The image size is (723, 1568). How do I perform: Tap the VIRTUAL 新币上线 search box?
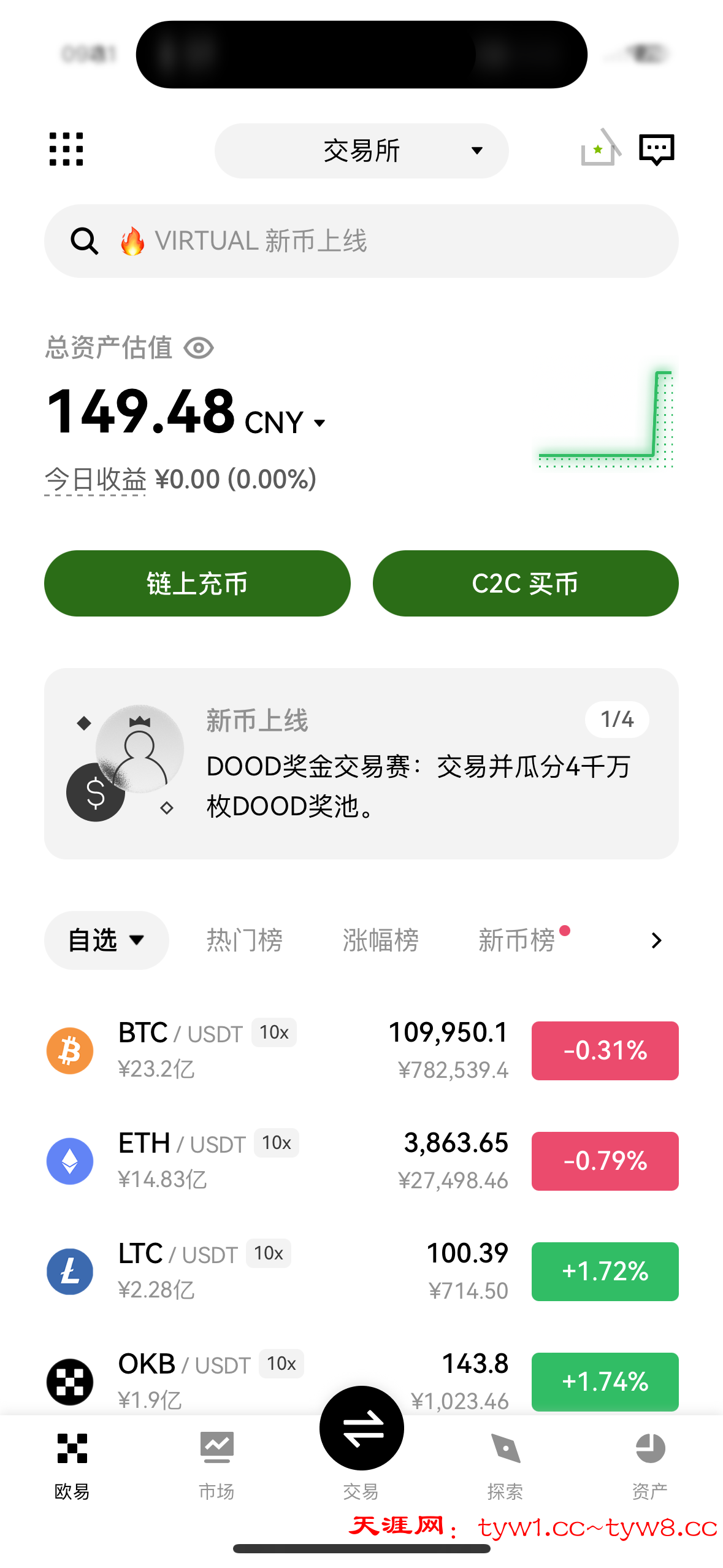[x=361, y=241]
